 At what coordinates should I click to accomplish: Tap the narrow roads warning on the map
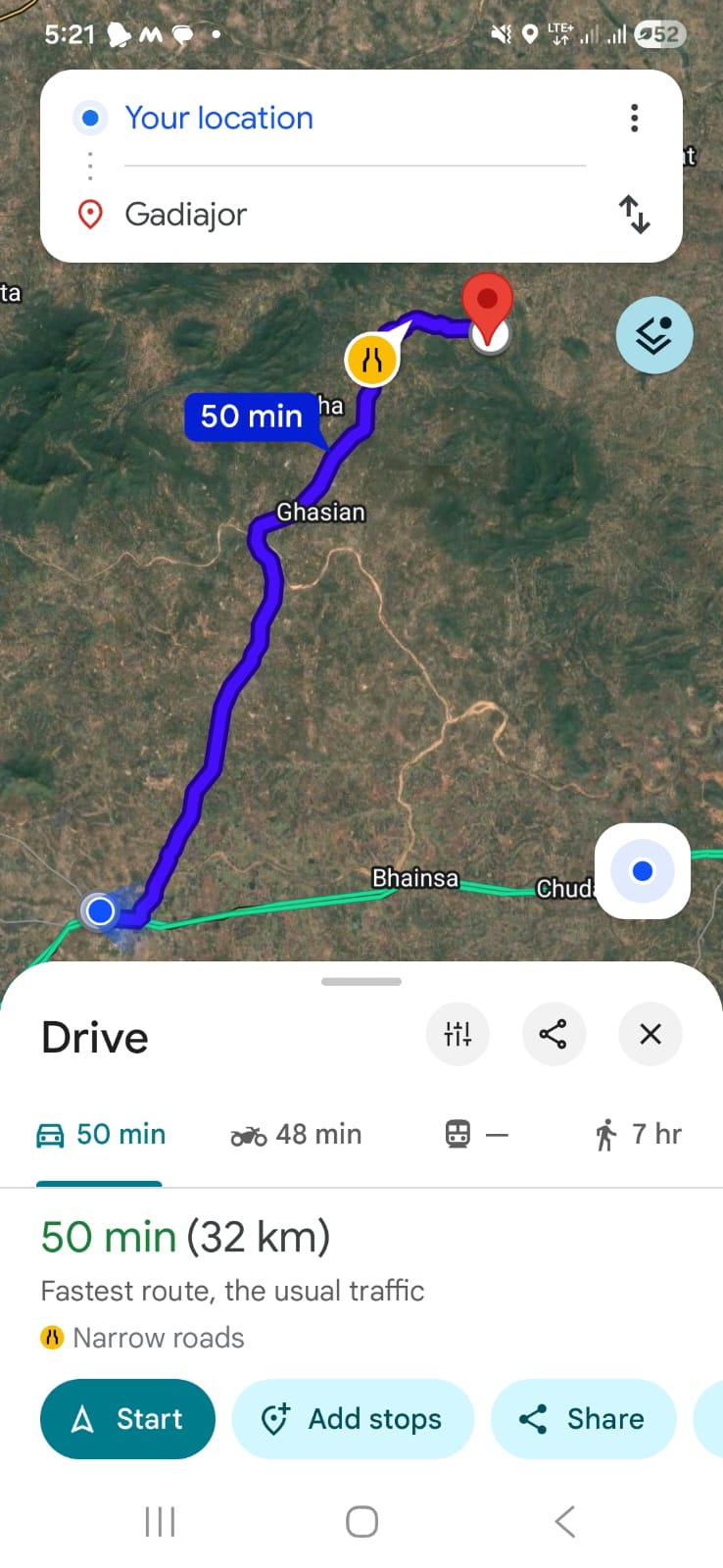[x=371, y=360]
